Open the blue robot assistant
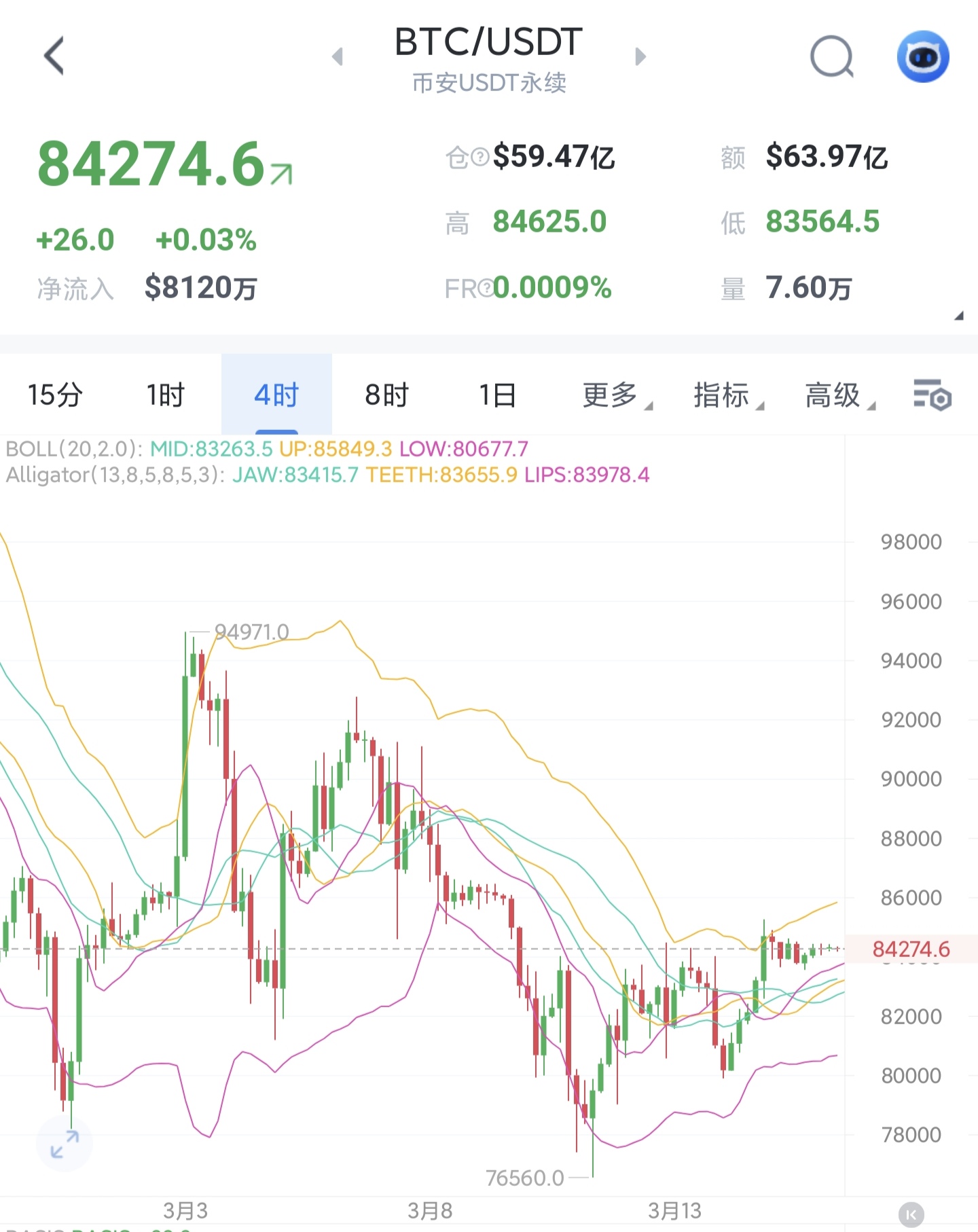 point(922,56)
